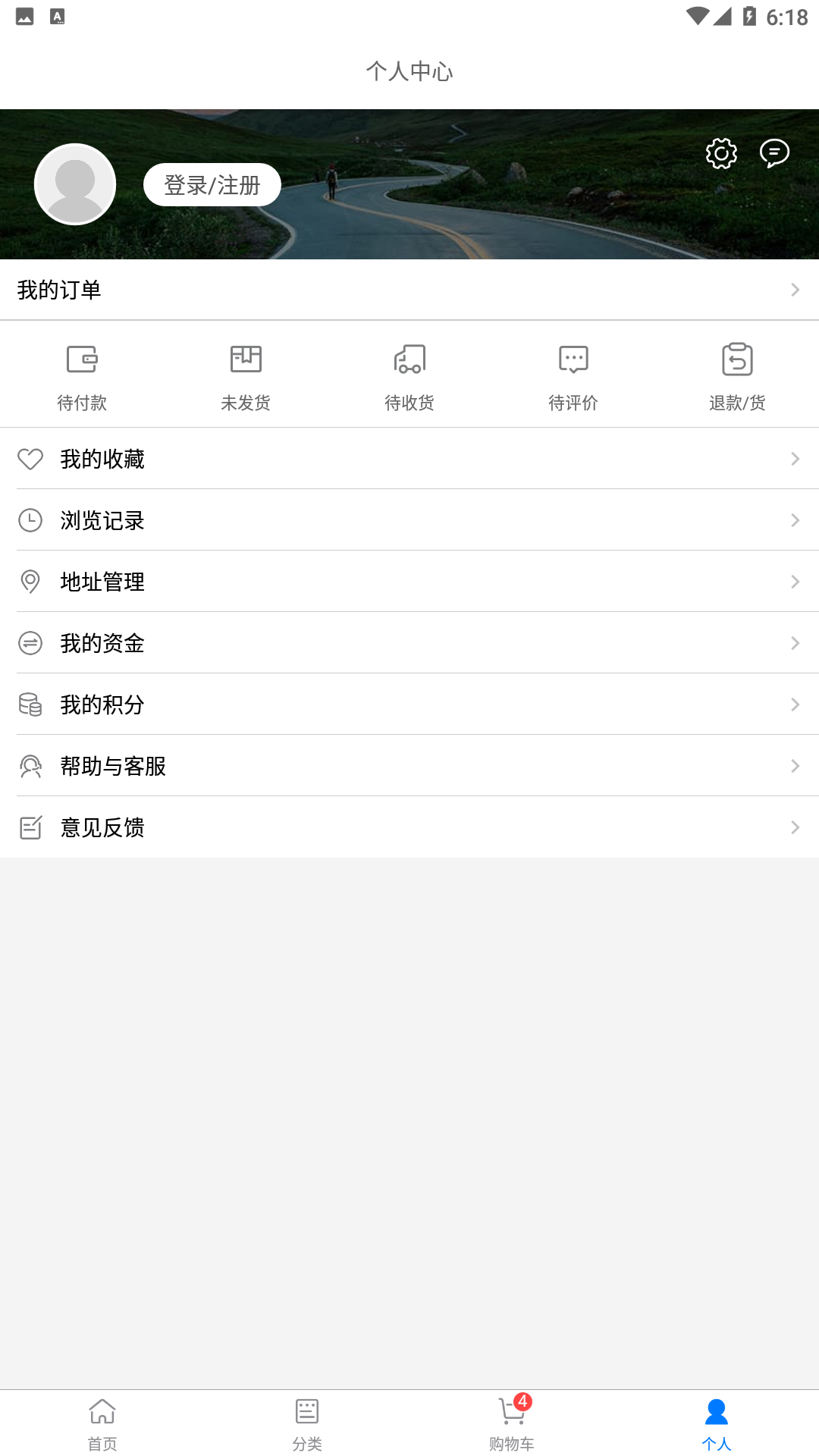Viewport: 819px width, 1456px height.
Task: Tap the 登录/注册 login button
Action: [212, 184]
